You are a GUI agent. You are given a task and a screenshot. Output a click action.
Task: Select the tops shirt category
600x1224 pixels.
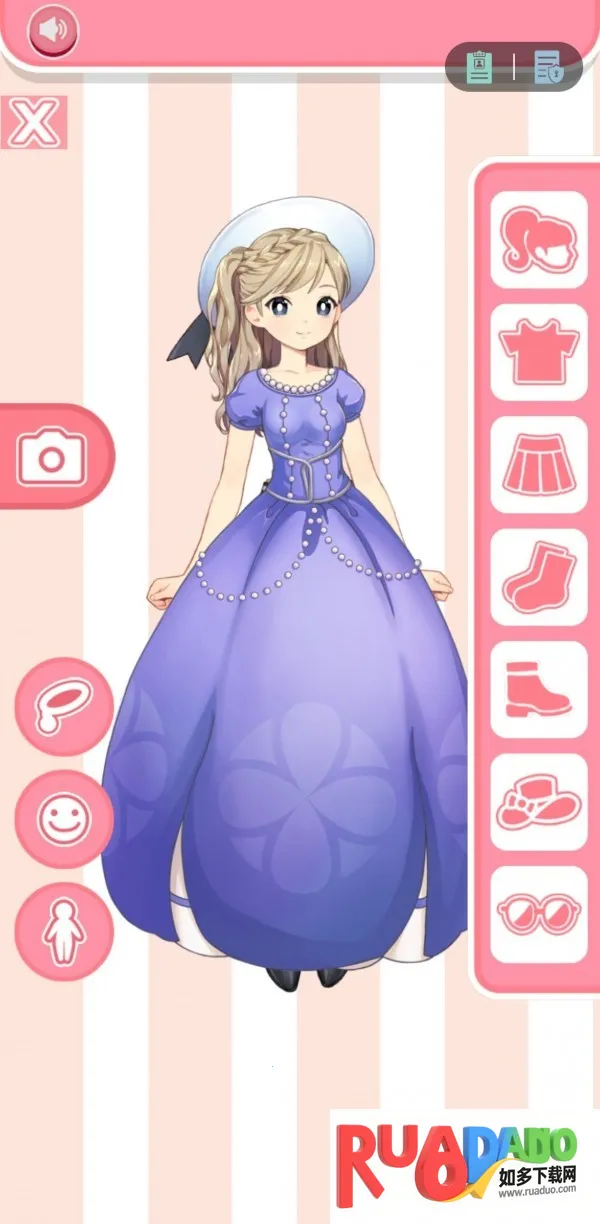coord(539,353)
